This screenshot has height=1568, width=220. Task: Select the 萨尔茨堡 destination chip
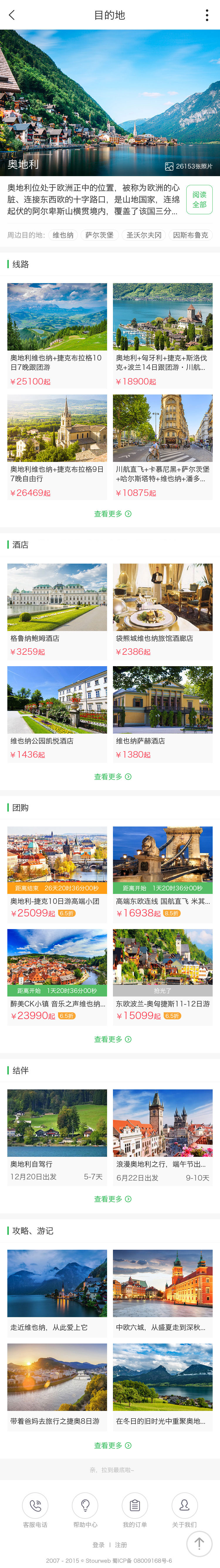(x=99, y=235)
